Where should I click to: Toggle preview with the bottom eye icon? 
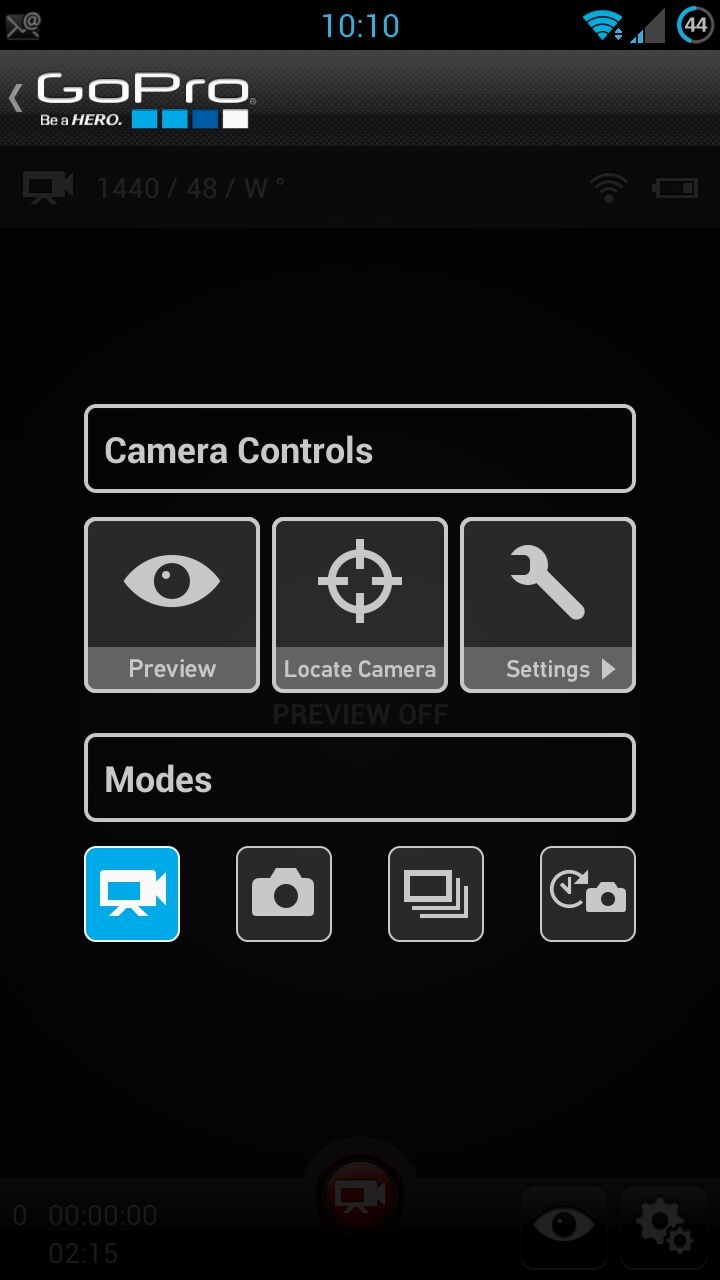click(564, 1225)
